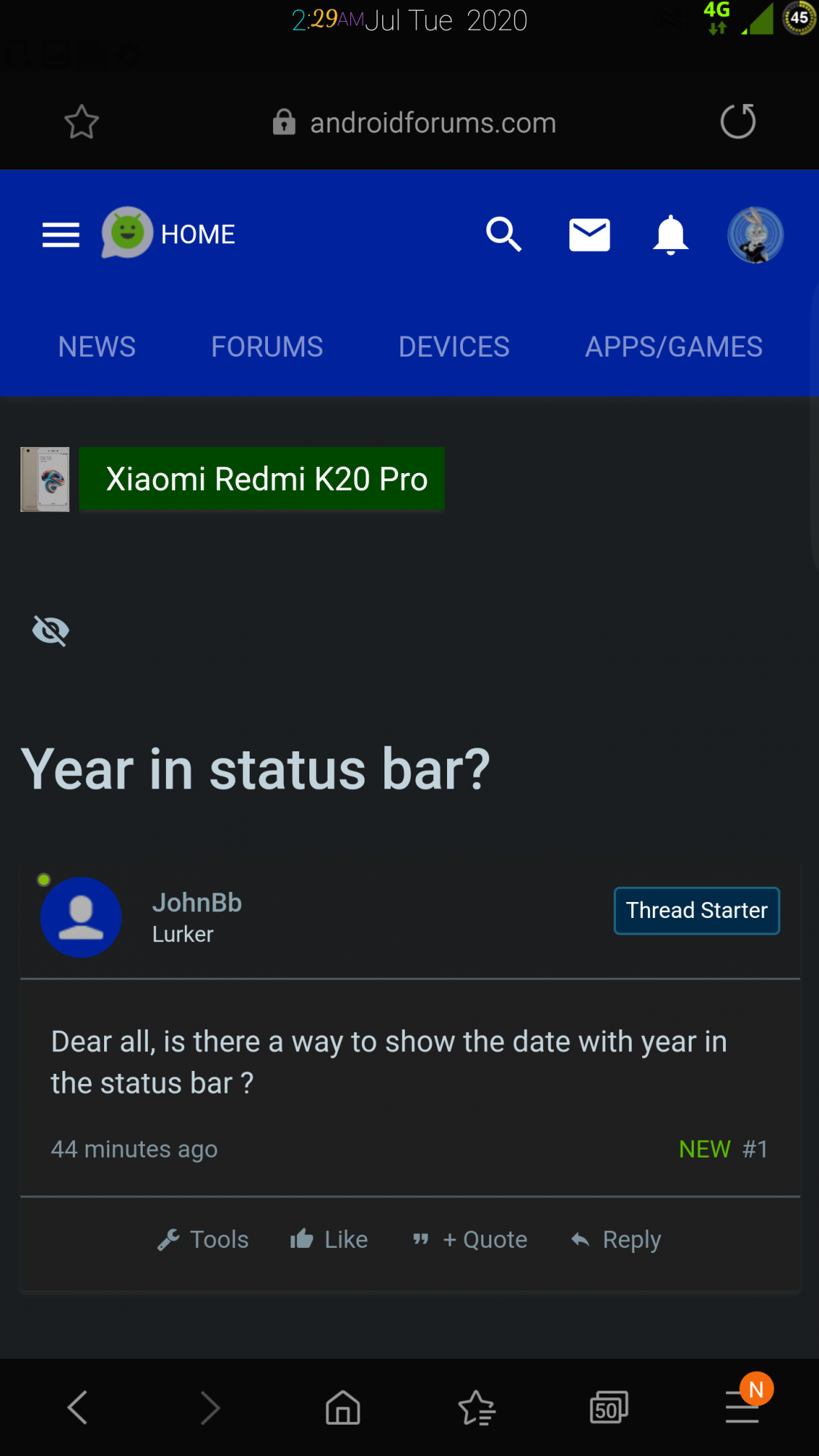The image size is (819, 1456).
Task: Search the forum
Action: [x=504, y=234]
